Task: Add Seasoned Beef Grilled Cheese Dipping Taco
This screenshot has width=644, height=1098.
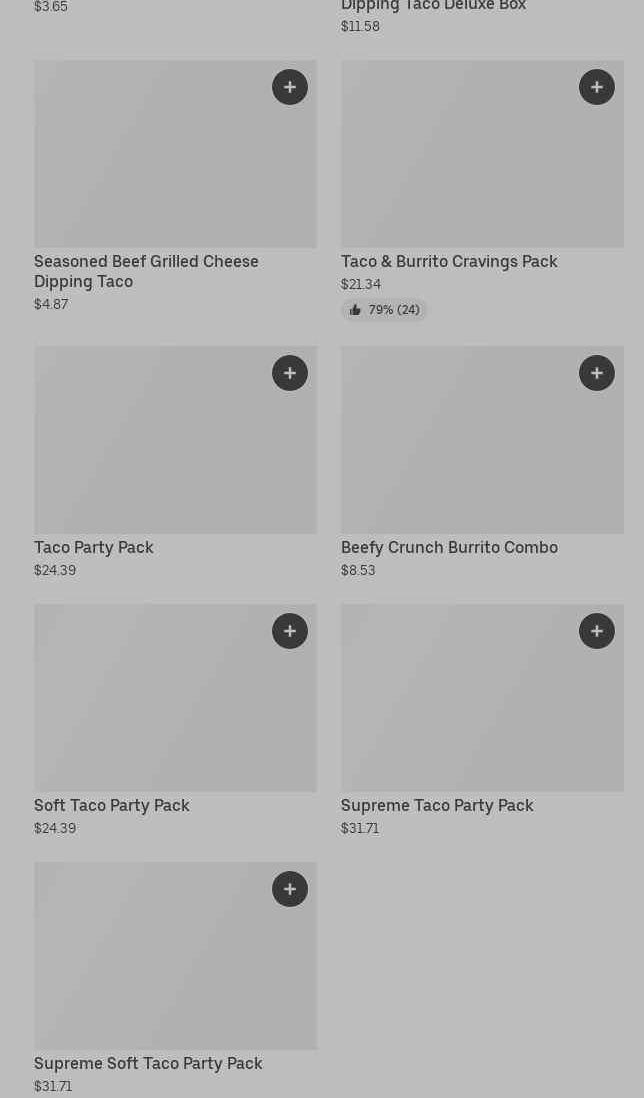Action: [x=290, y=87]
